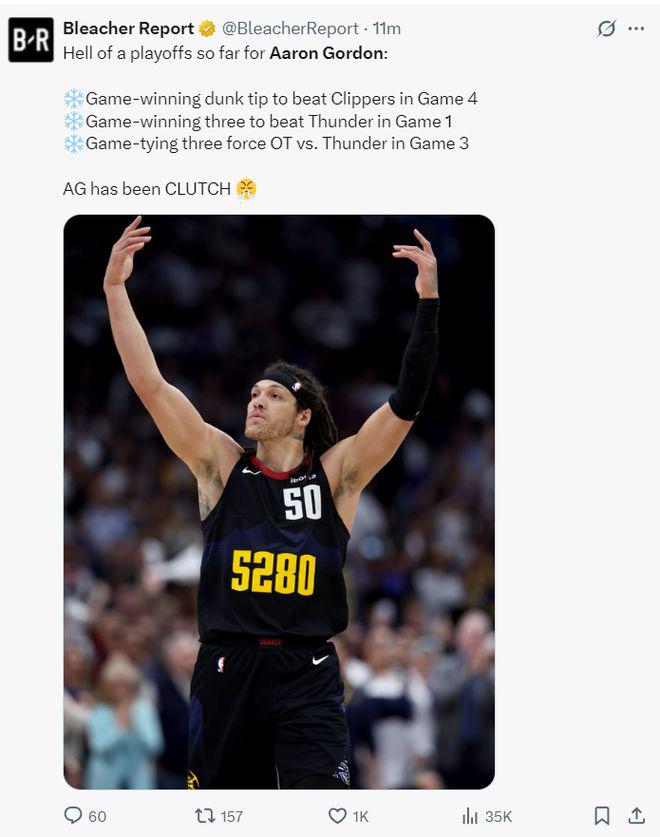Image resolution: width=660 pixels, height=837 pixels.
Task: Tap the Grok explain icon
Action: 606,29
